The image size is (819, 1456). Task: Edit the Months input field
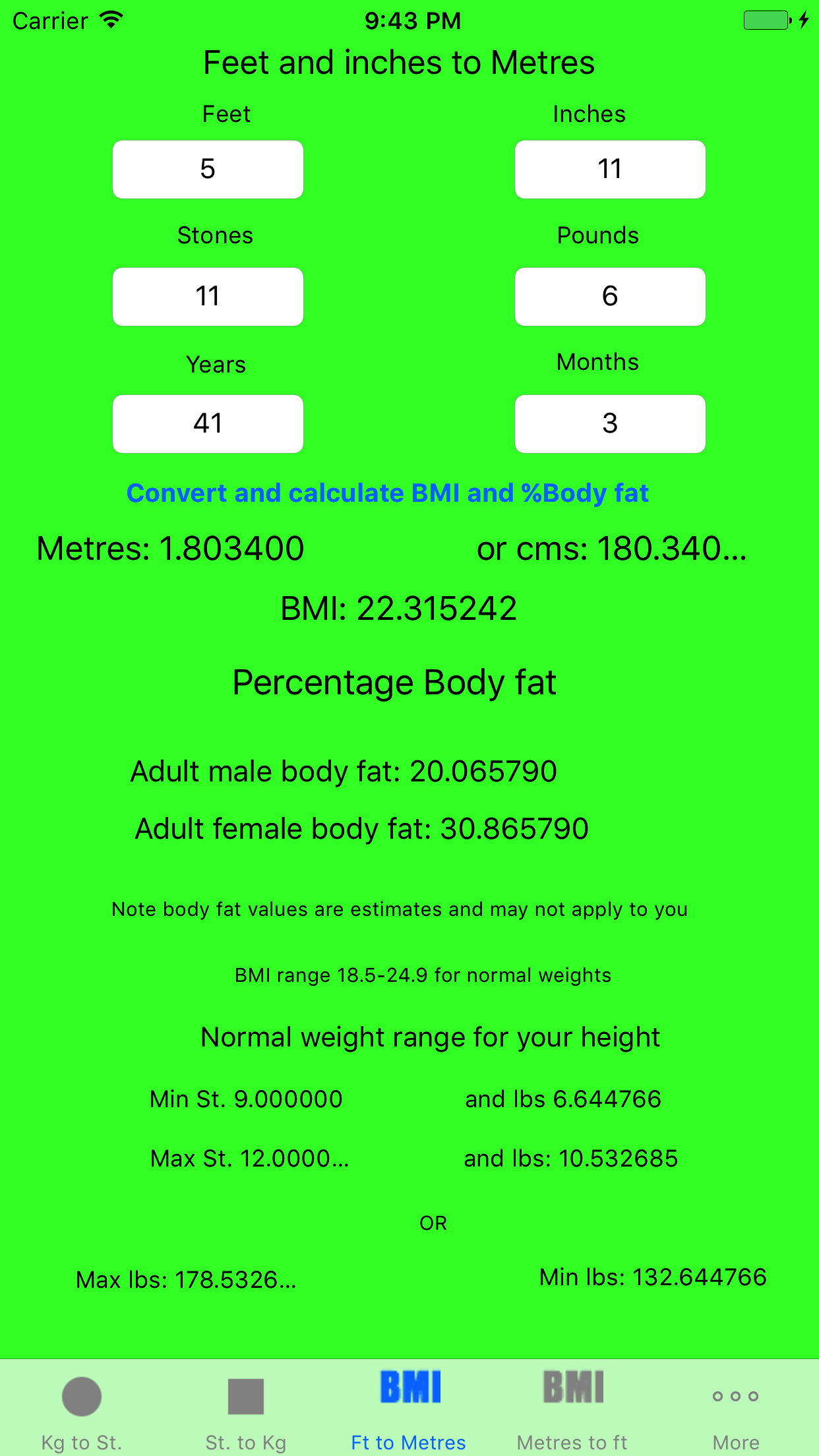pyautogui.click(x=610, y=424)
